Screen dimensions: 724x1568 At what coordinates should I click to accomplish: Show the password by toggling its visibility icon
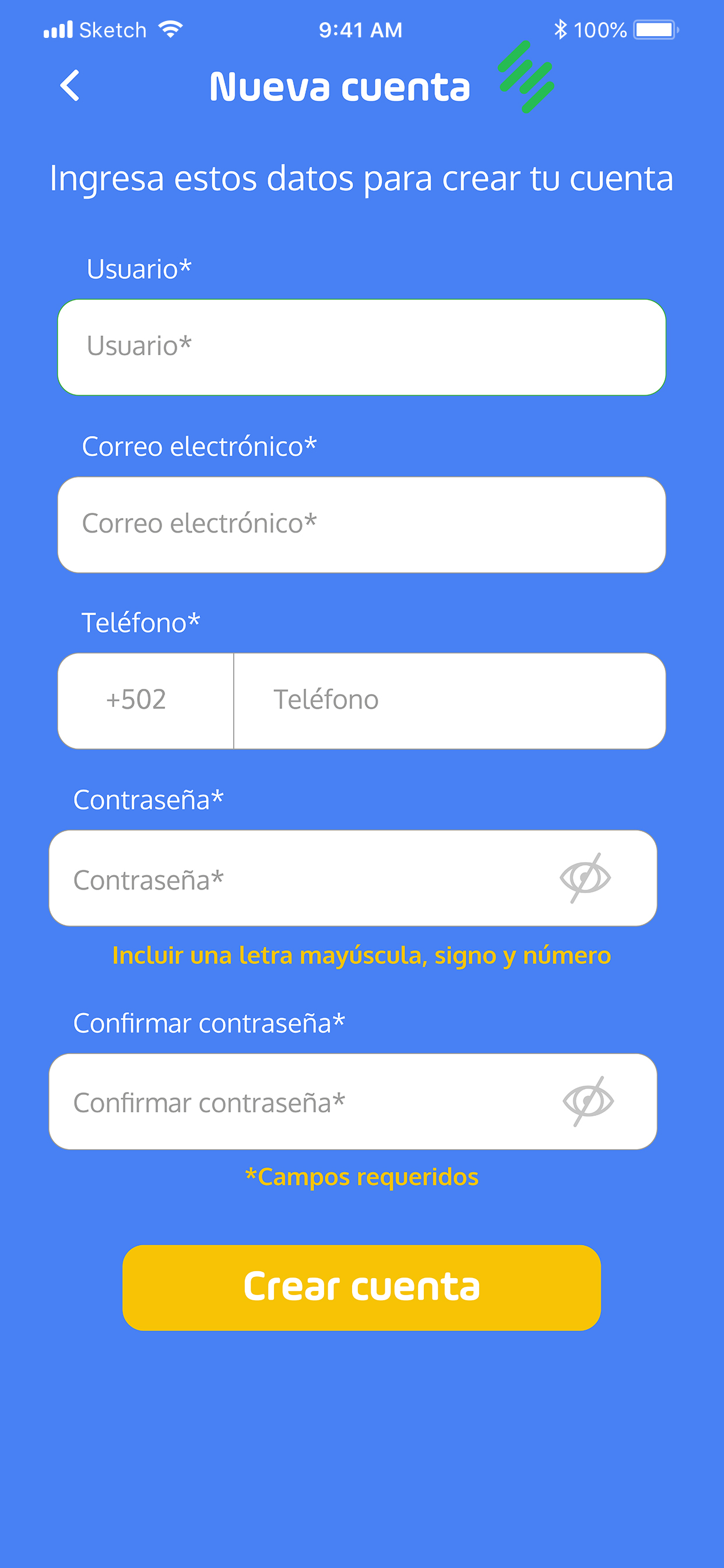click(x=586, y=878)
